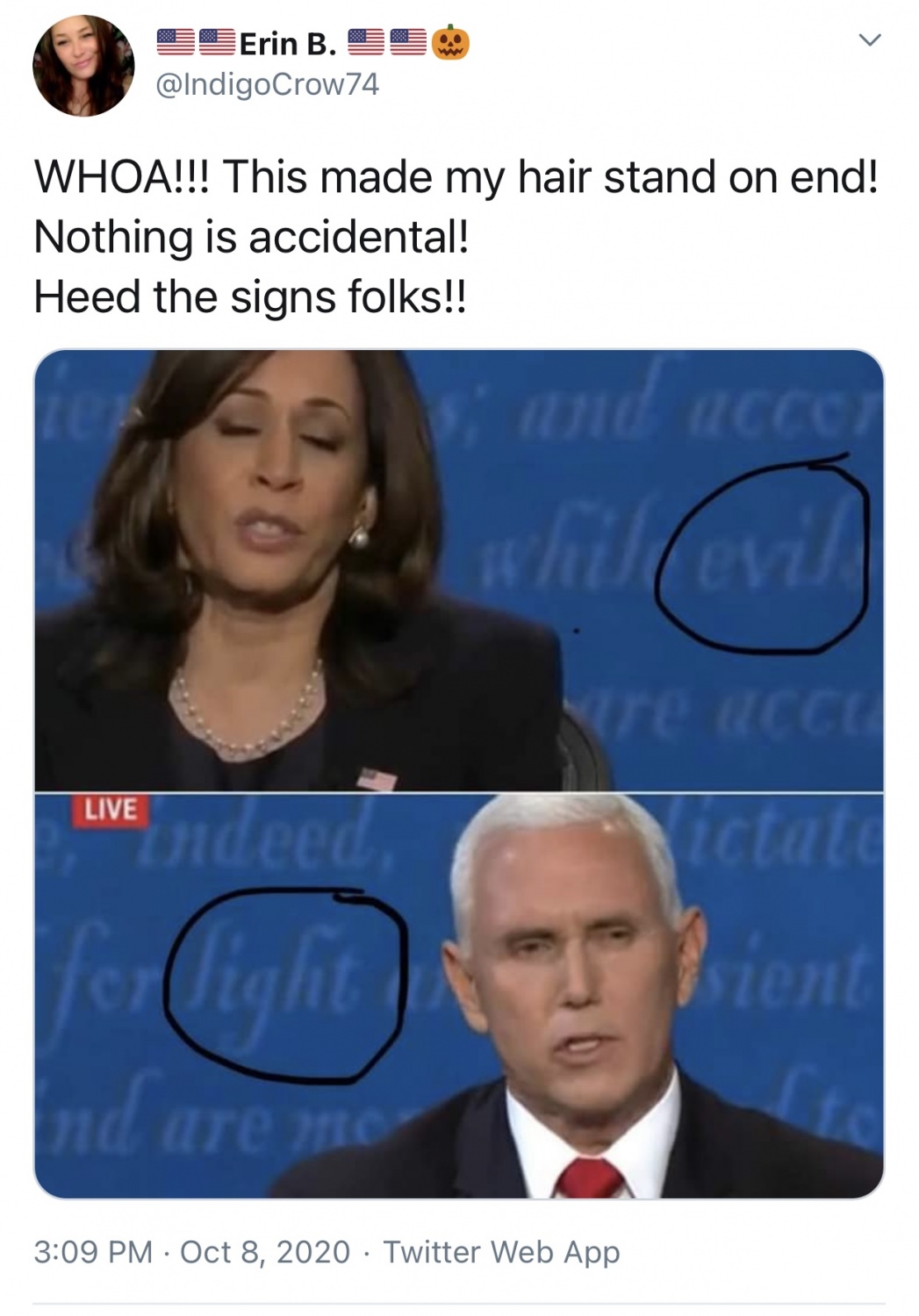This screenshot has height=1316, width=919.
Task: Open Erin B.'s profile picture
Action: 83,66
